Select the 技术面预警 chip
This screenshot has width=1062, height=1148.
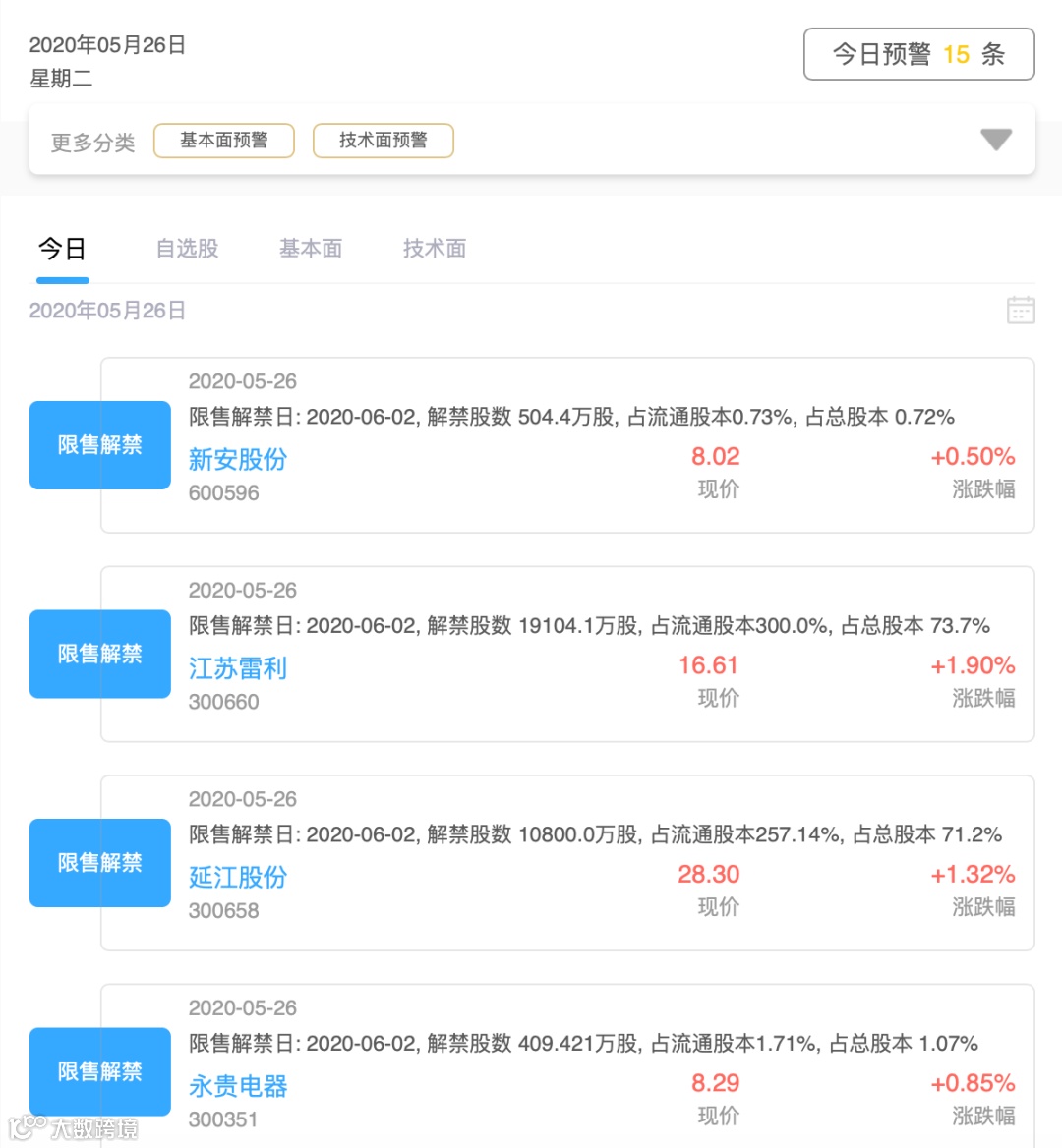383,141
